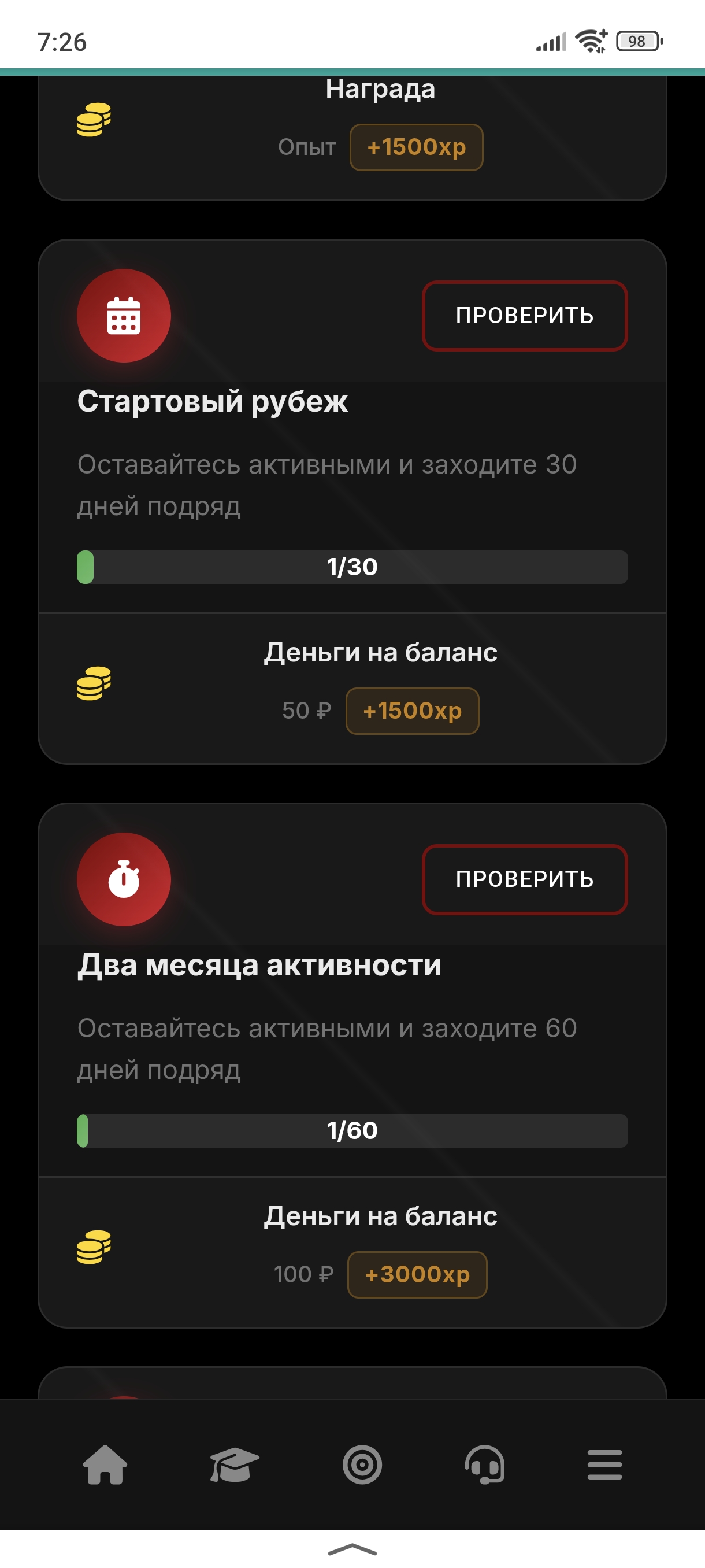The height and width of the screenshot is (1568, 705).
Task: Tap the red calendar icon of Стартовый рубеж
Action: 124,315
